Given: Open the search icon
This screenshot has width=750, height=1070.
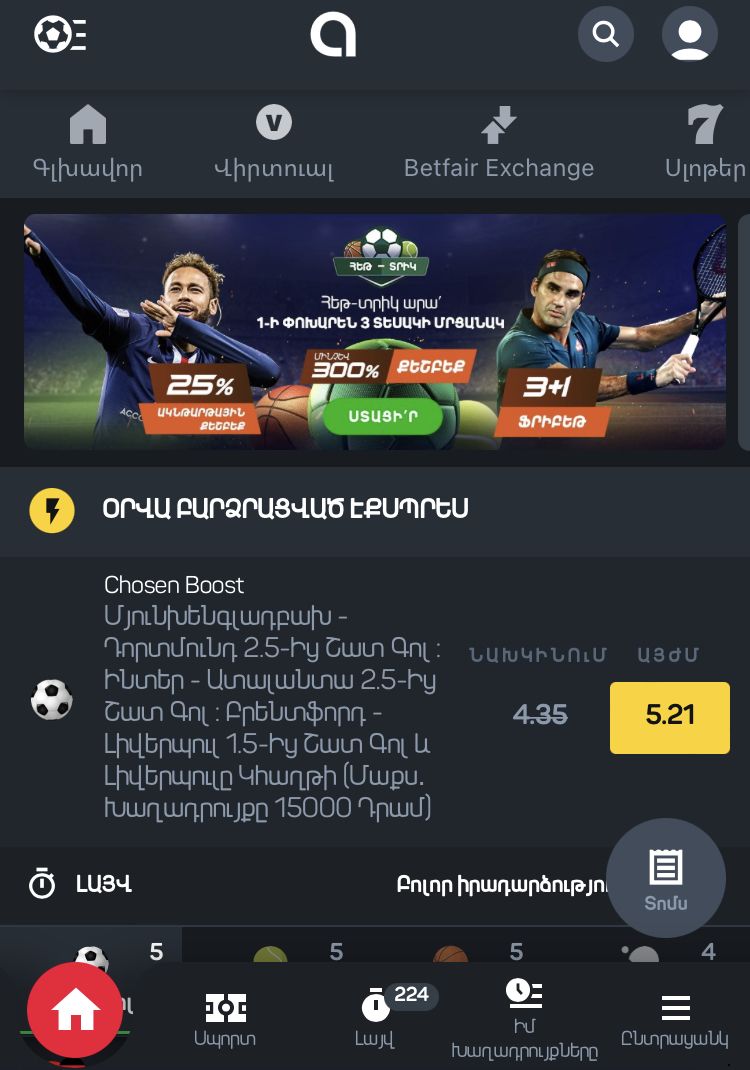Looking at the screenshot, I should pos(605,35).
